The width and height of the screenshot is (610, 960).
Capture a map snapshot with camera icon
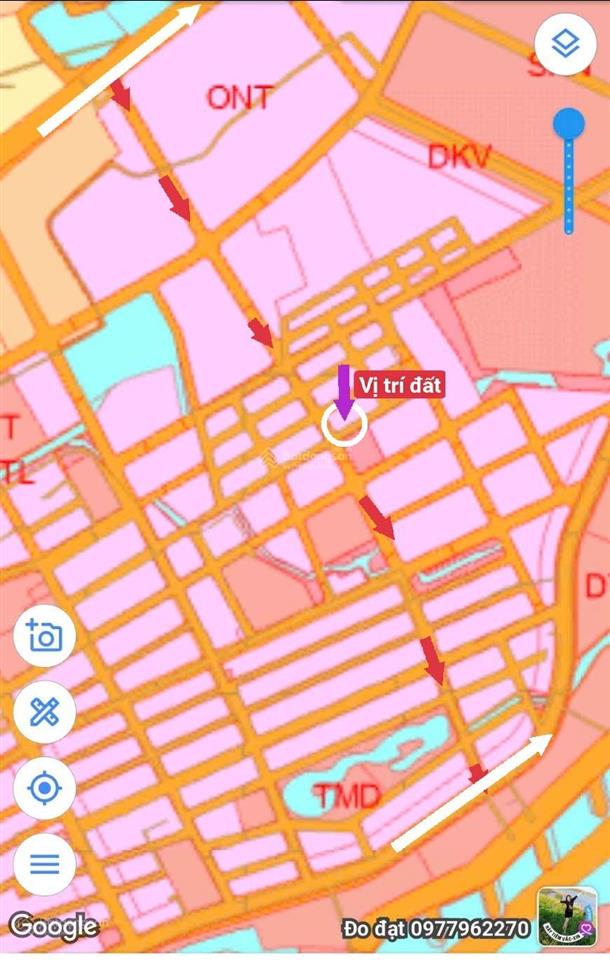click(45, 636)
